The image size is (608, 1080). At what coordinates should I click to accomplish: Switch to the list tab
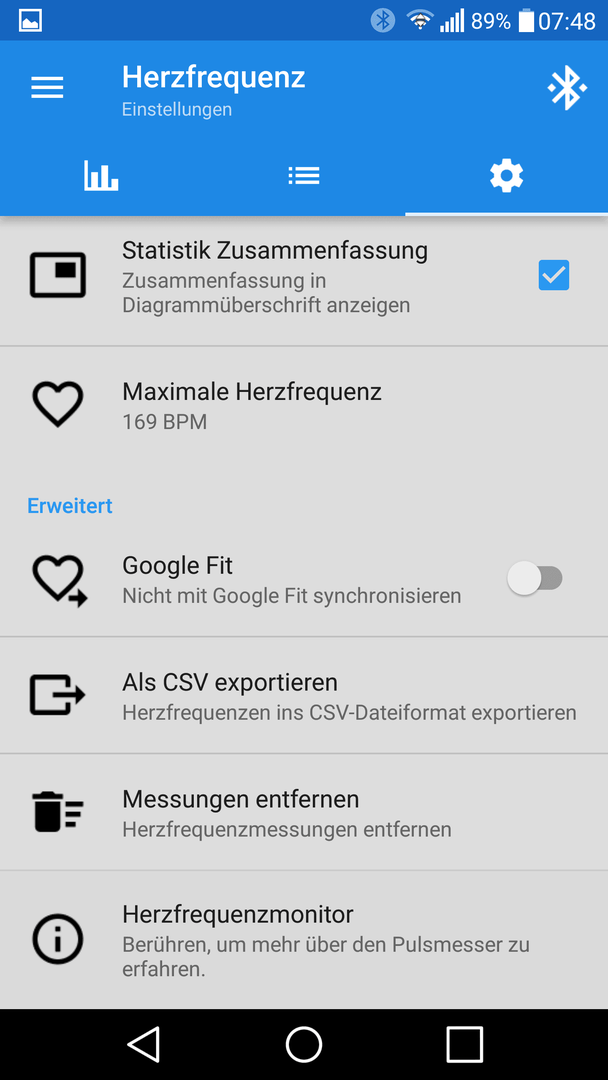pyautogui.click(x=304, y=176)
